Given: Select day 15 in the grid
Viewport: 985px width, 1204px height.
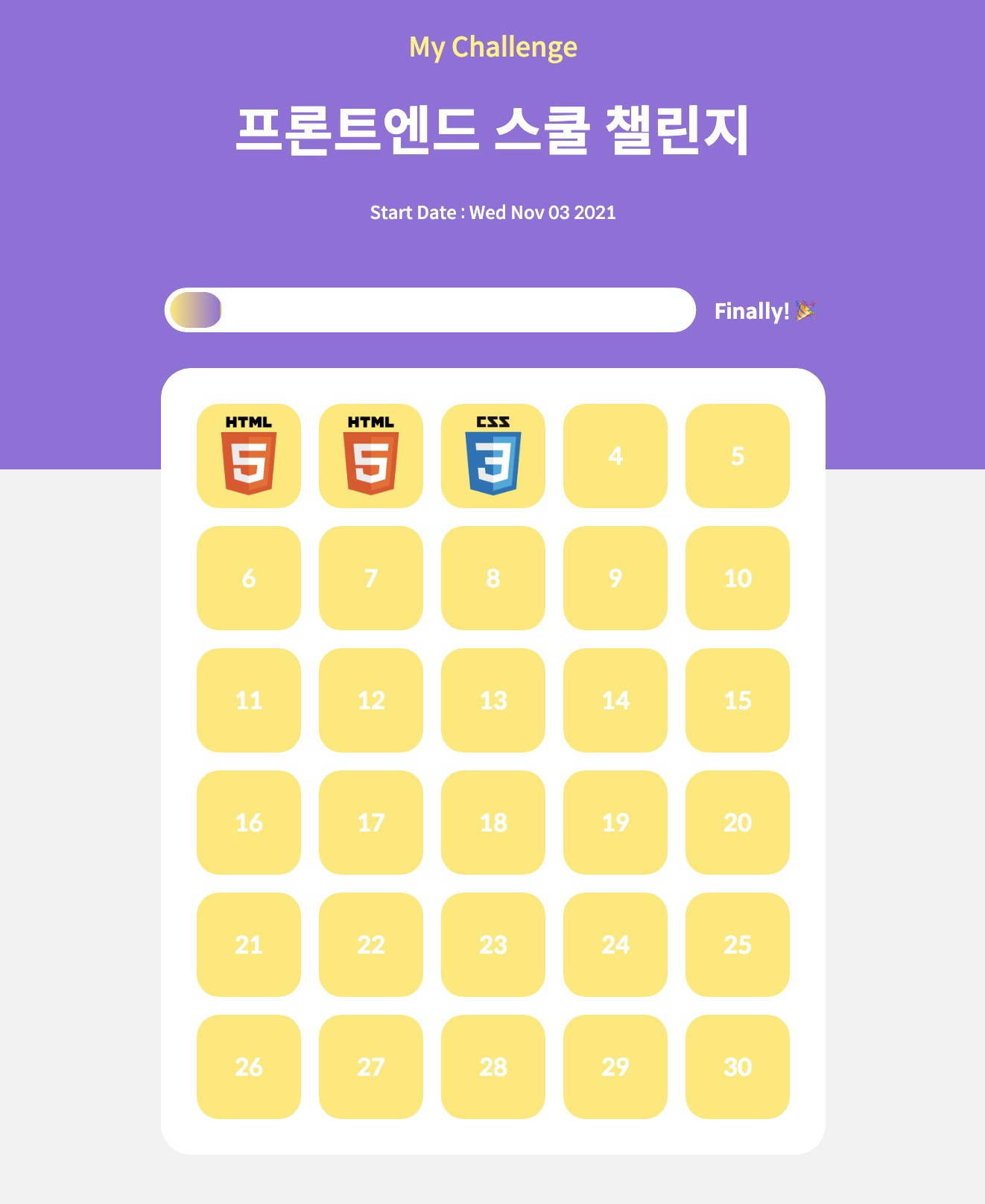Looking at the screenshot, I should pos(738,700).
